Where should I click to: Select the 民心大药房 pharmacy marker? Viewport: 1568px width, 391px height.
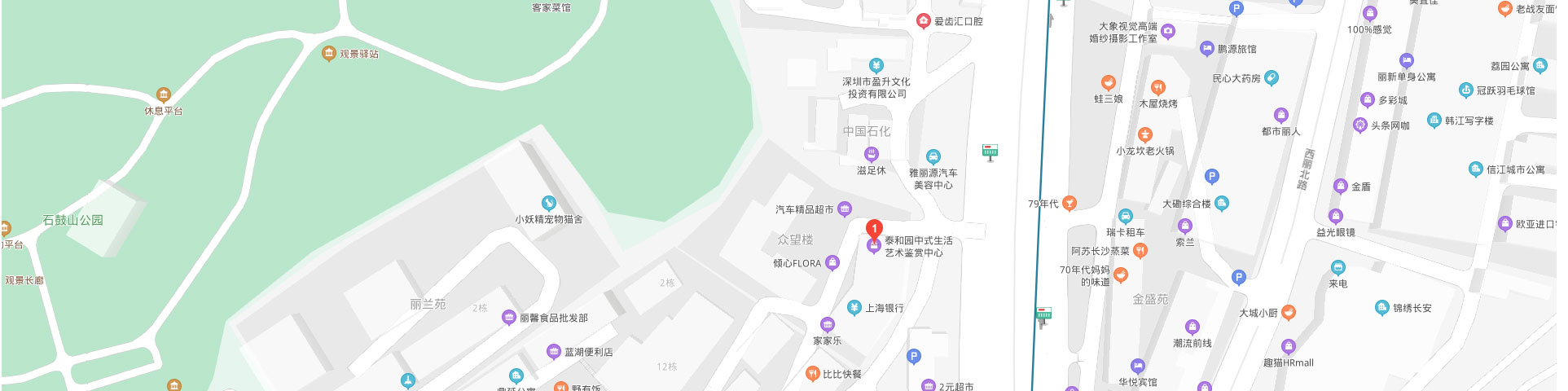(1272, 78)
